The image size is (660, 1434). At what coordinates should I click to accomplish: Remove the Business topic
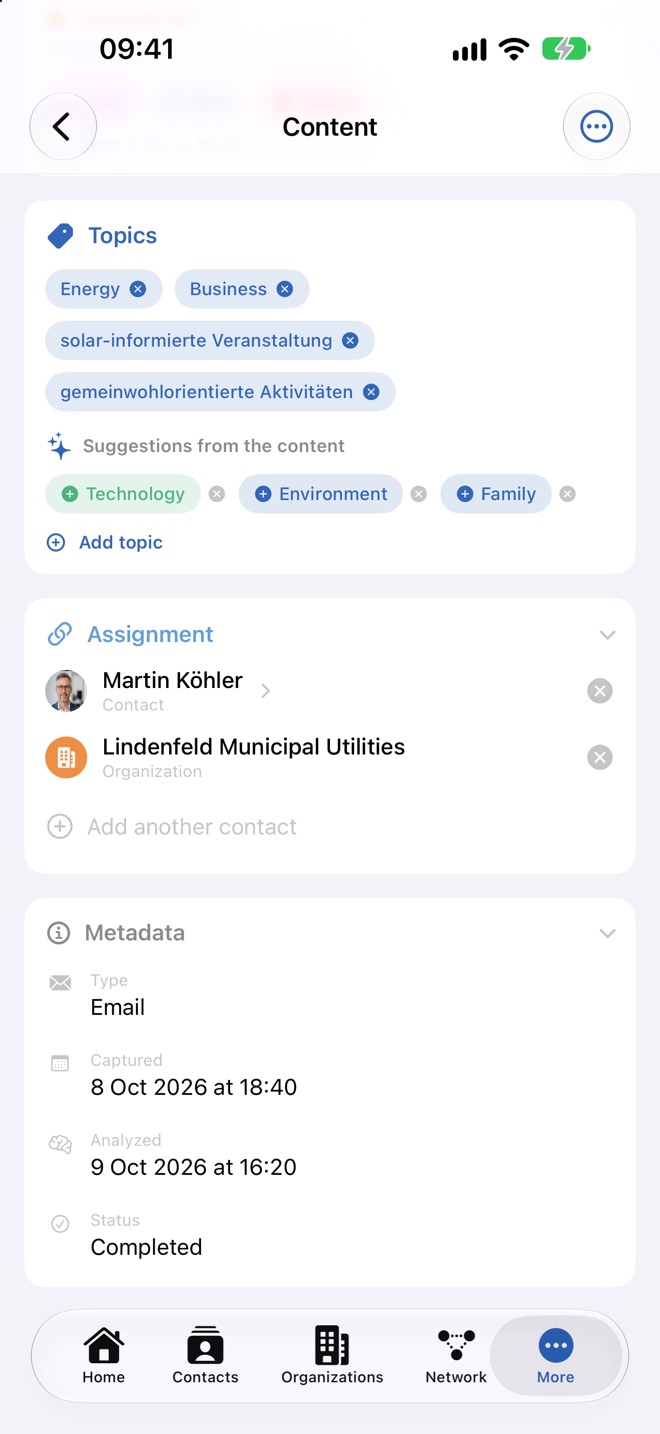coord(285,289)
